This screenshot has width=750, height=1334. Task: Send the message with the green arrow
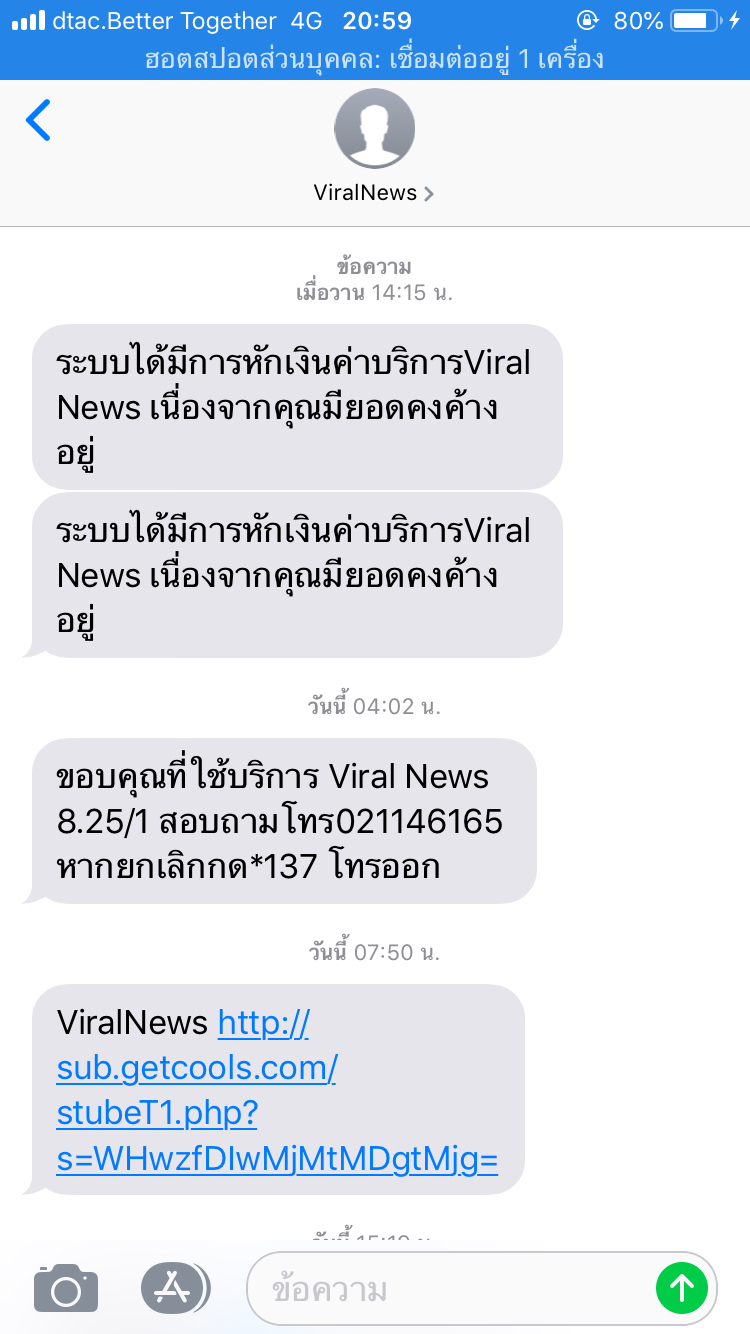click(x=681, y=1288)
